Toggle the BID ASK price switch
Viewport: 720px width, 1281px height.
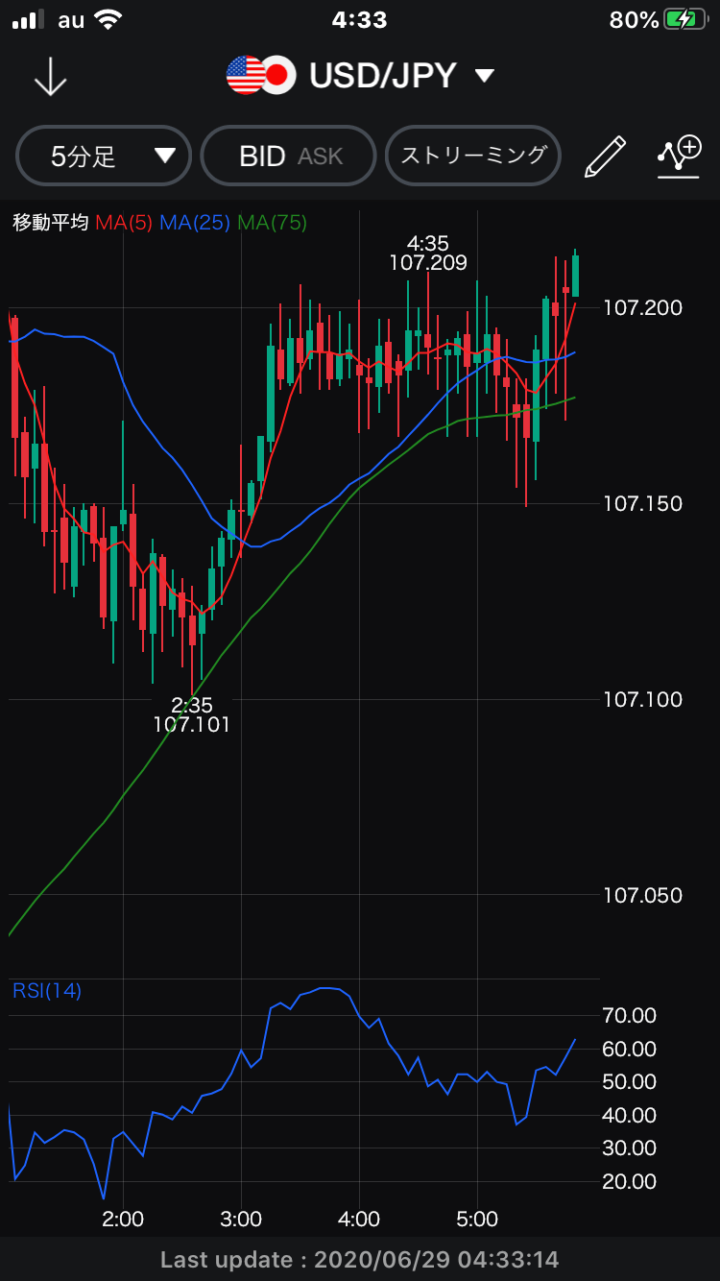coord(288,155)
